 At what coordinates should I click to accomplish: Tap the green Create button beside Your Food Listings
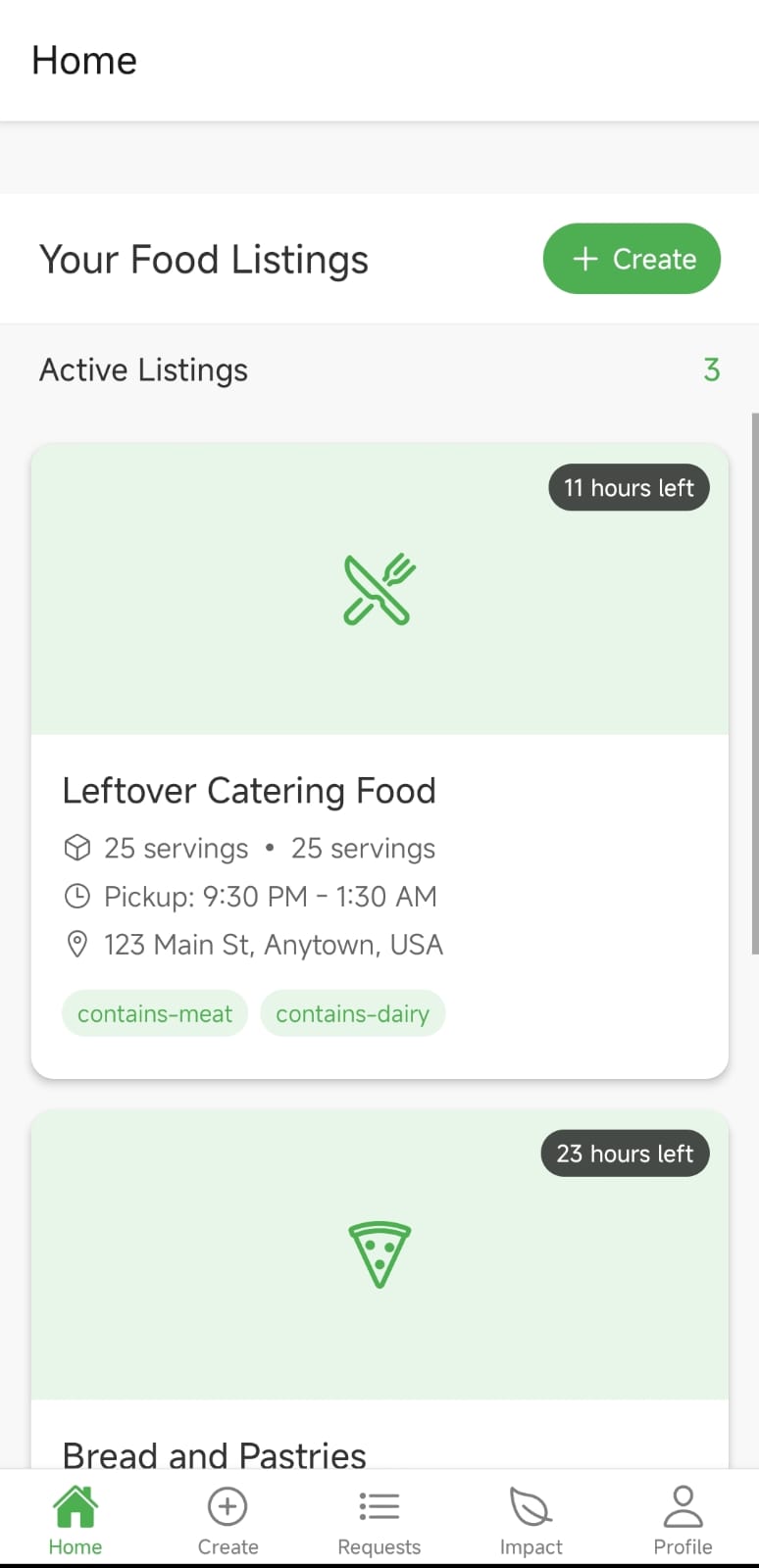[632, 259]
